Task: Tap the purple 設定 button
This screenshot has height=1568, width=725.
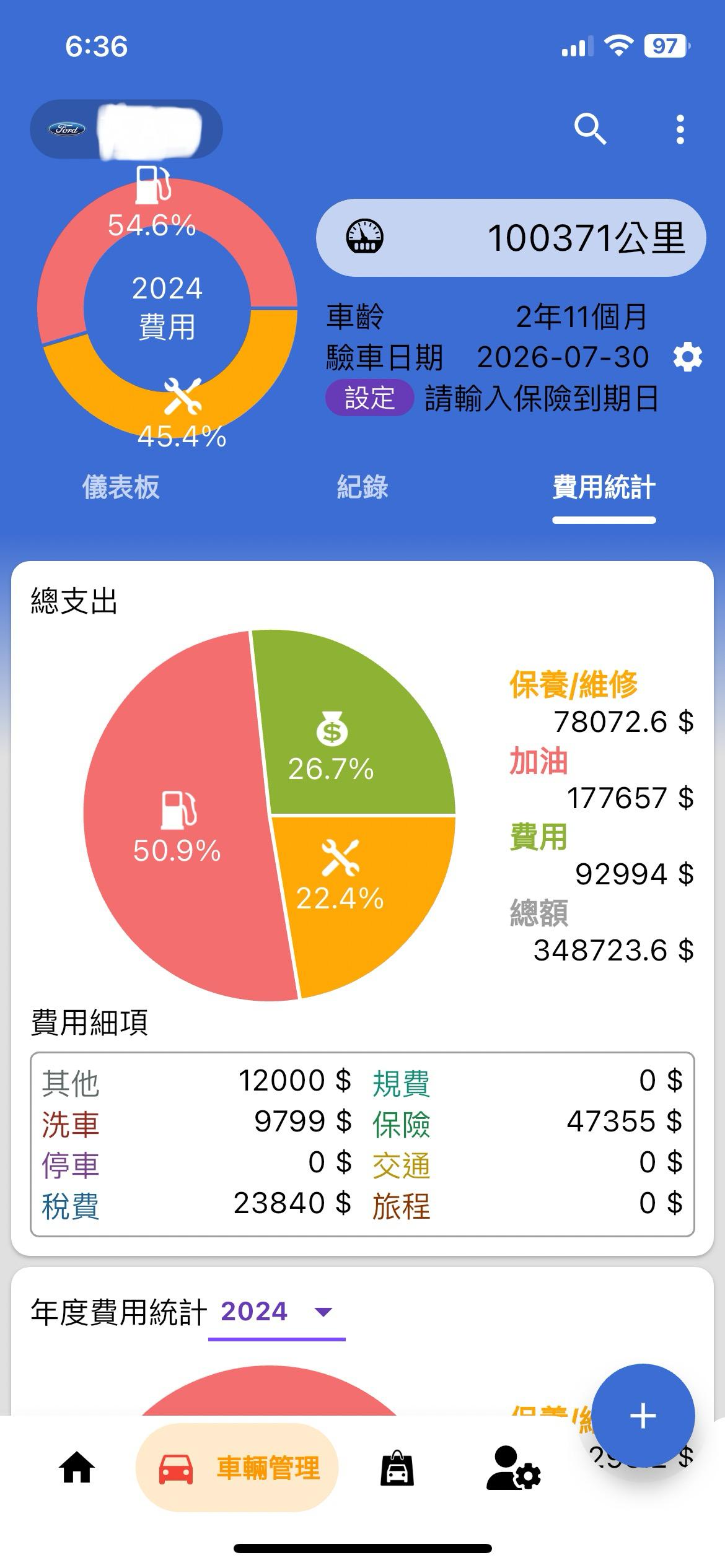Action: pos(369,398)
